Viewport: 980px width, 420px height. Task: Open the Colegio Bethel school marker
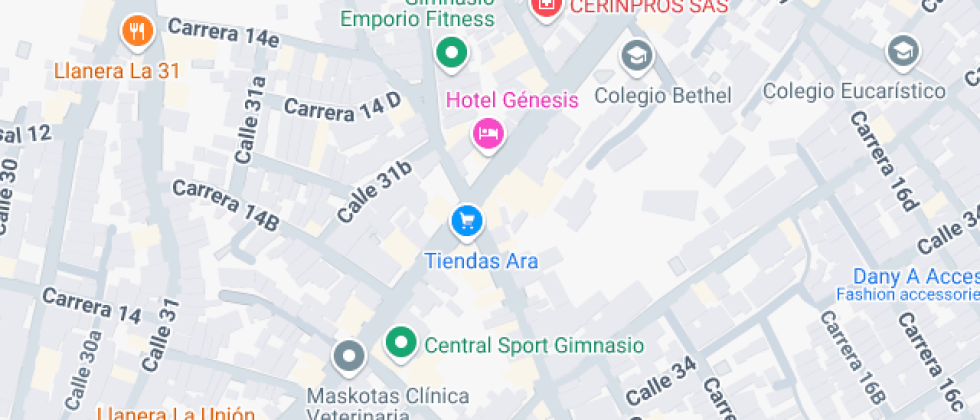click(636, 56)
